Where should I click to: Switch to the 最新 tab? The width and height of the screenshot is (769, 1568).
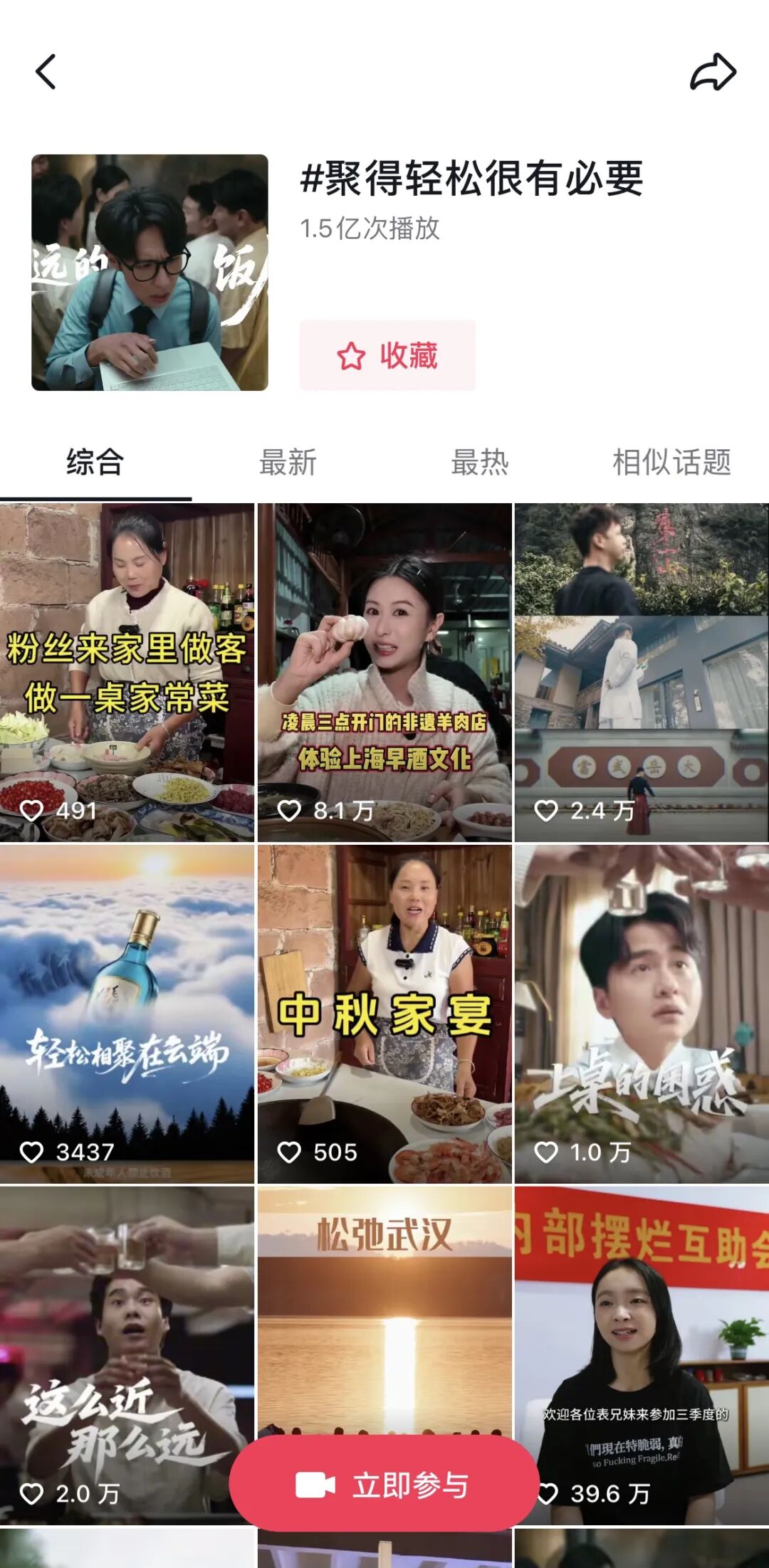(x=288, y=463)
